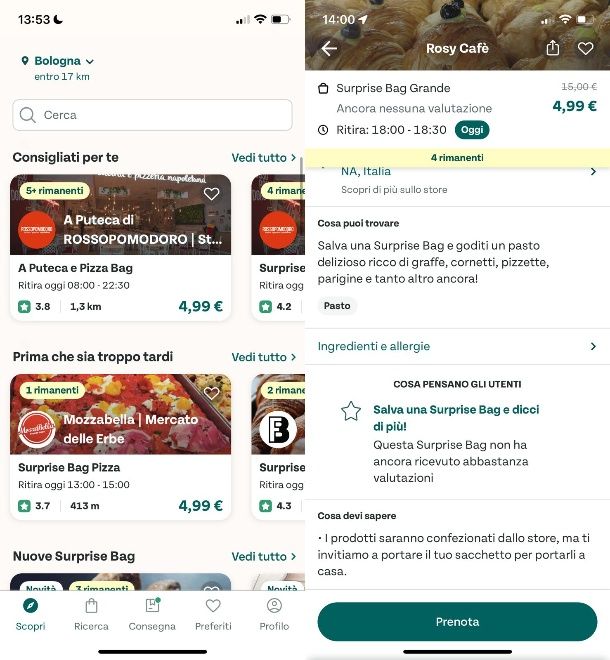
Task: Select the Scopri tab
Action: pos(30,614)
